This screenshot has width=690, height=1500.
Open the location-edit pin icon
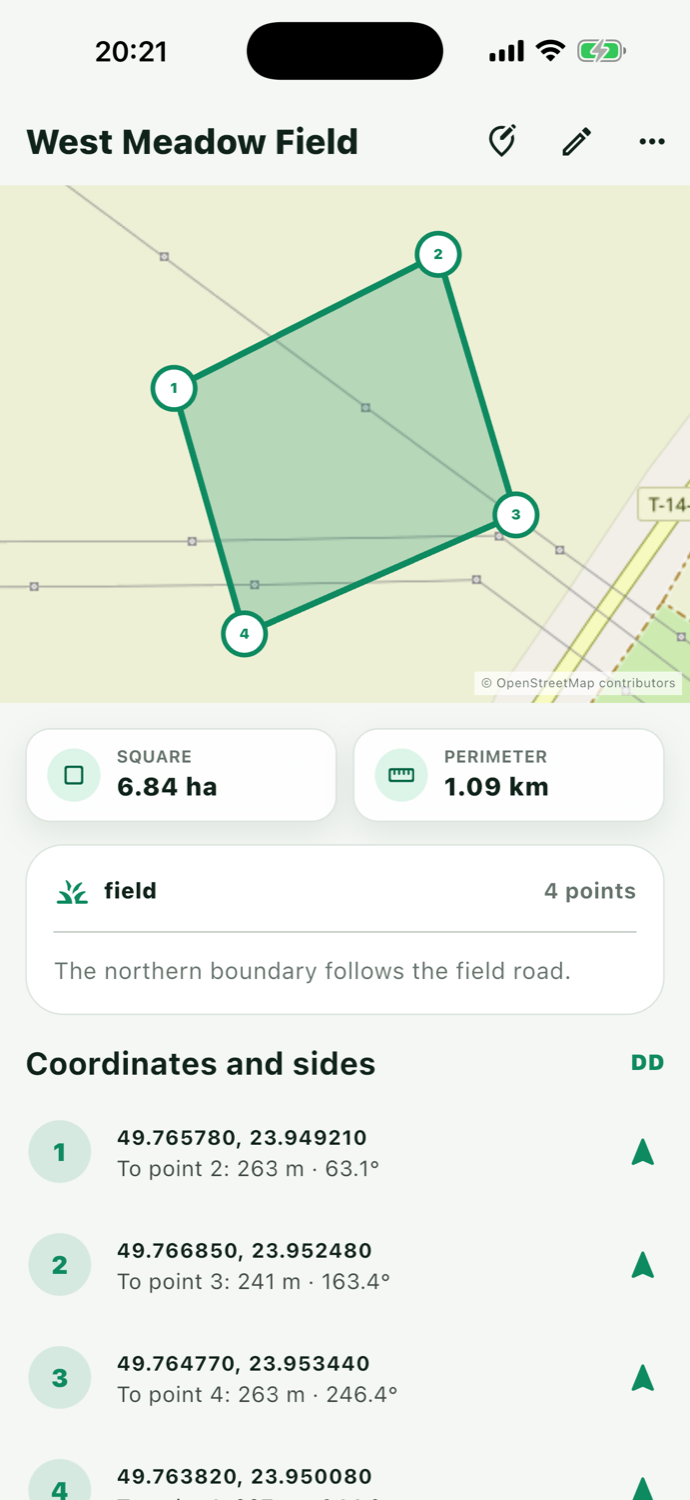501,142
